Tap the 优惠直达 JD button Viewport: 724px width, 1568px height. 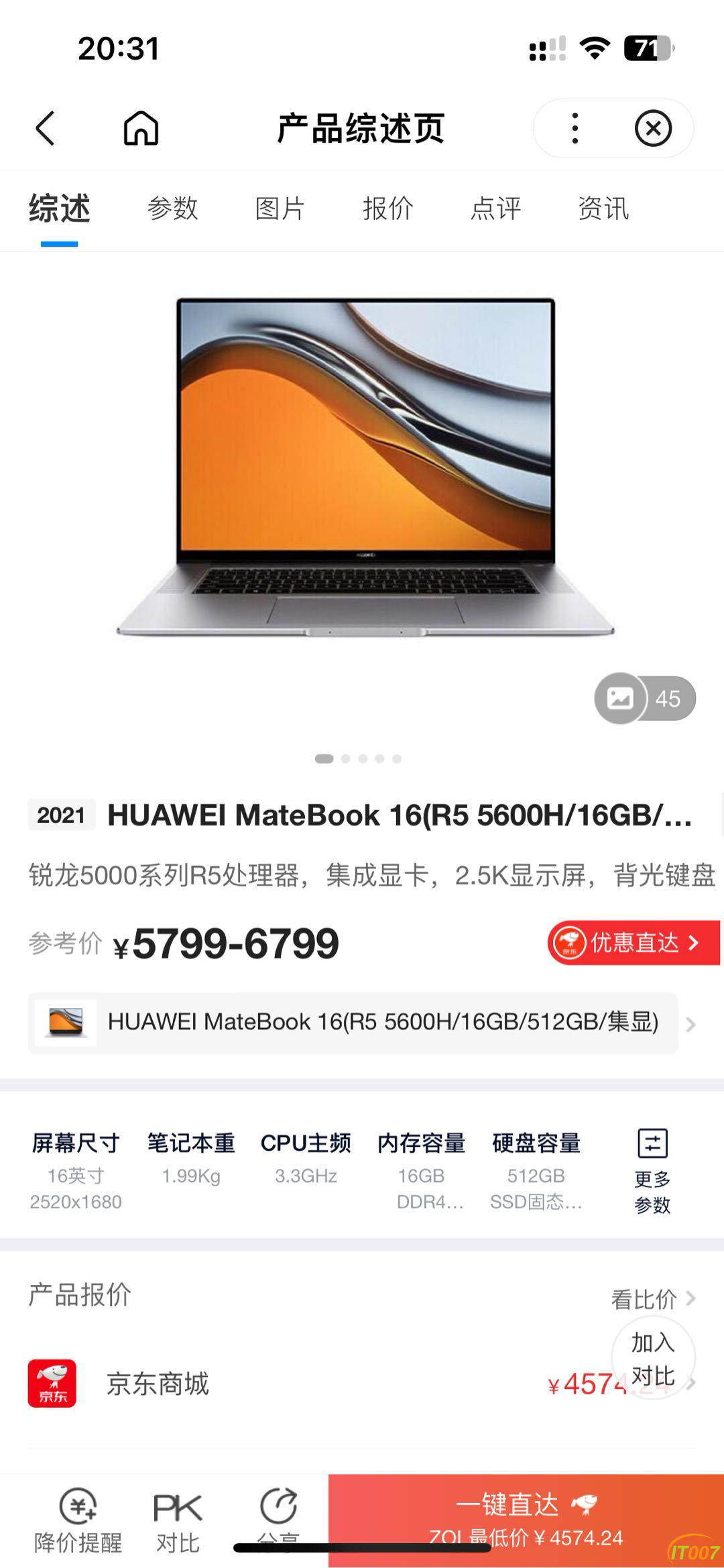633,943
